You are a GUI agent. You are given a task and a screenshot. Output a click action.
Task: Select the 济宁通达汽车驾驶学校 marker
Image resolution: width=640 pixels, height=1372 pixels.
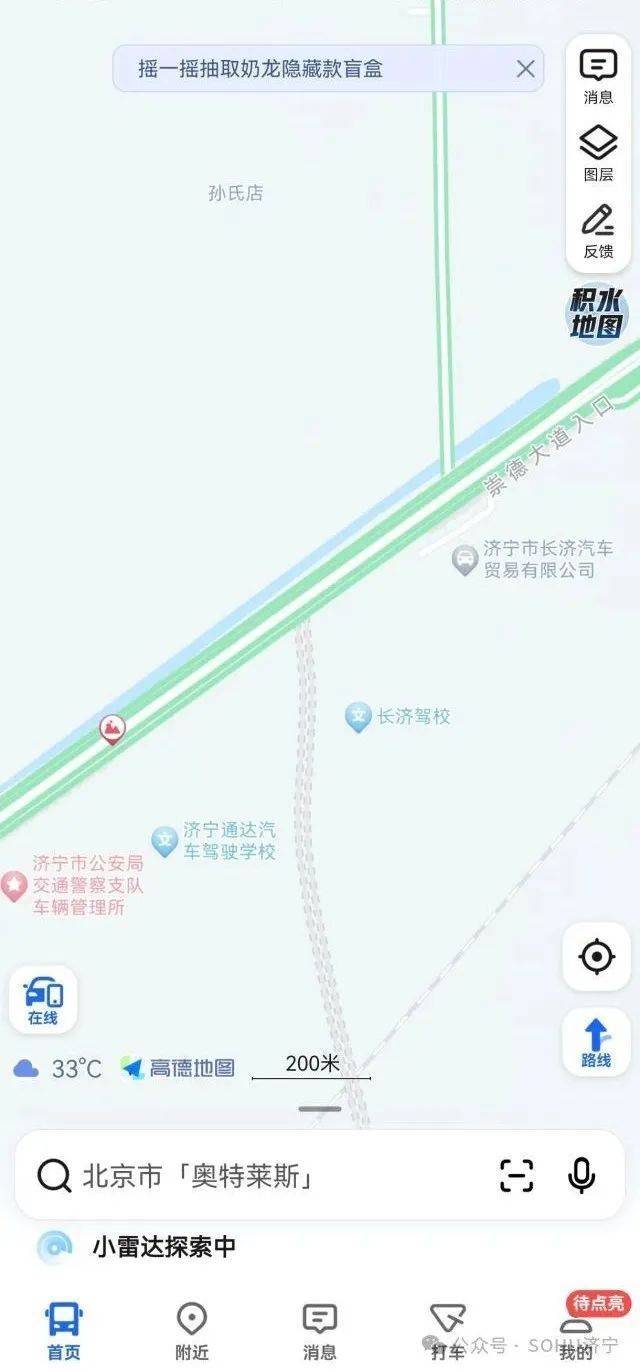165,840
